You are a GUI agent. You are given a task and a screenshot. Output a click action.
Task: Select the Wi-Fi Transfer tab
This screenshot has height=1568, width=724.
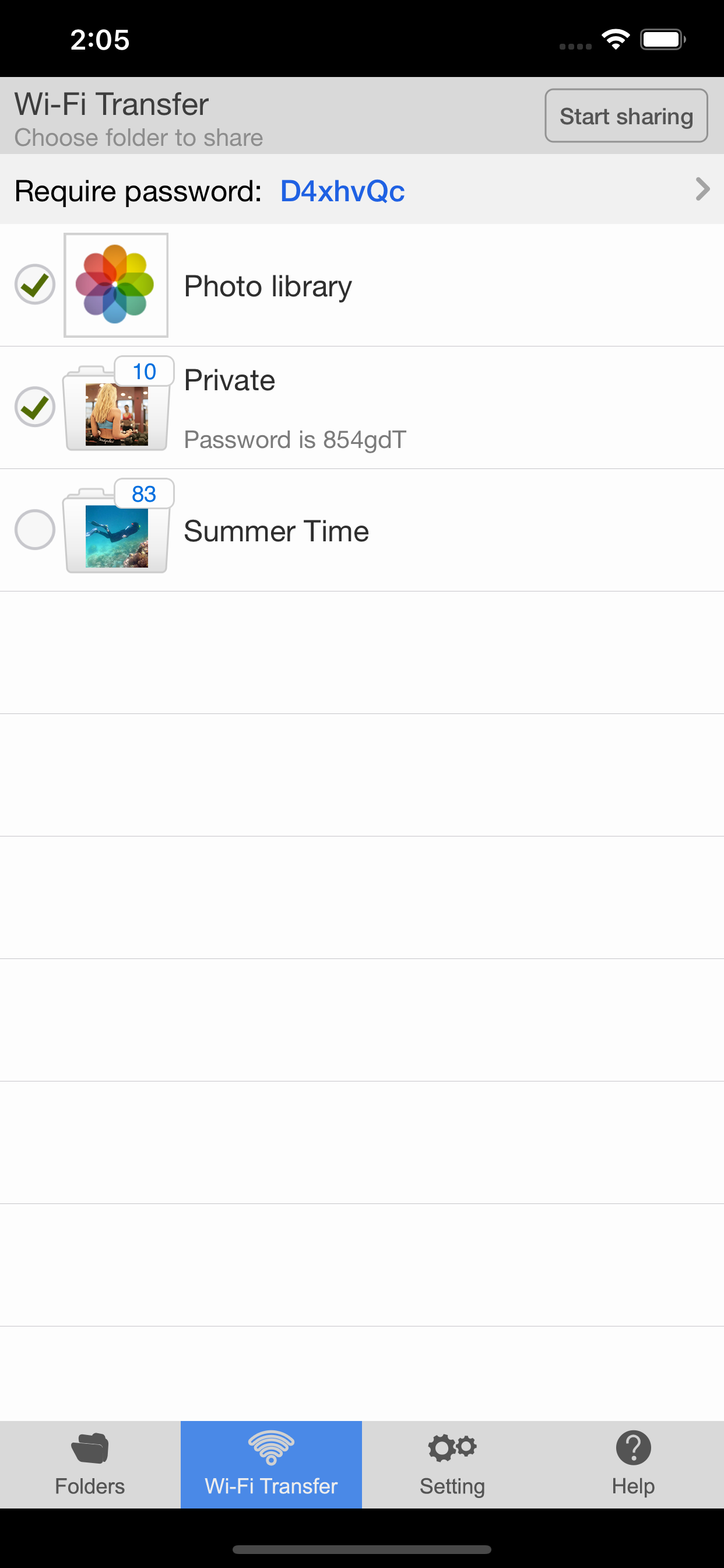pyautogui.click(x=271, y=1464)
